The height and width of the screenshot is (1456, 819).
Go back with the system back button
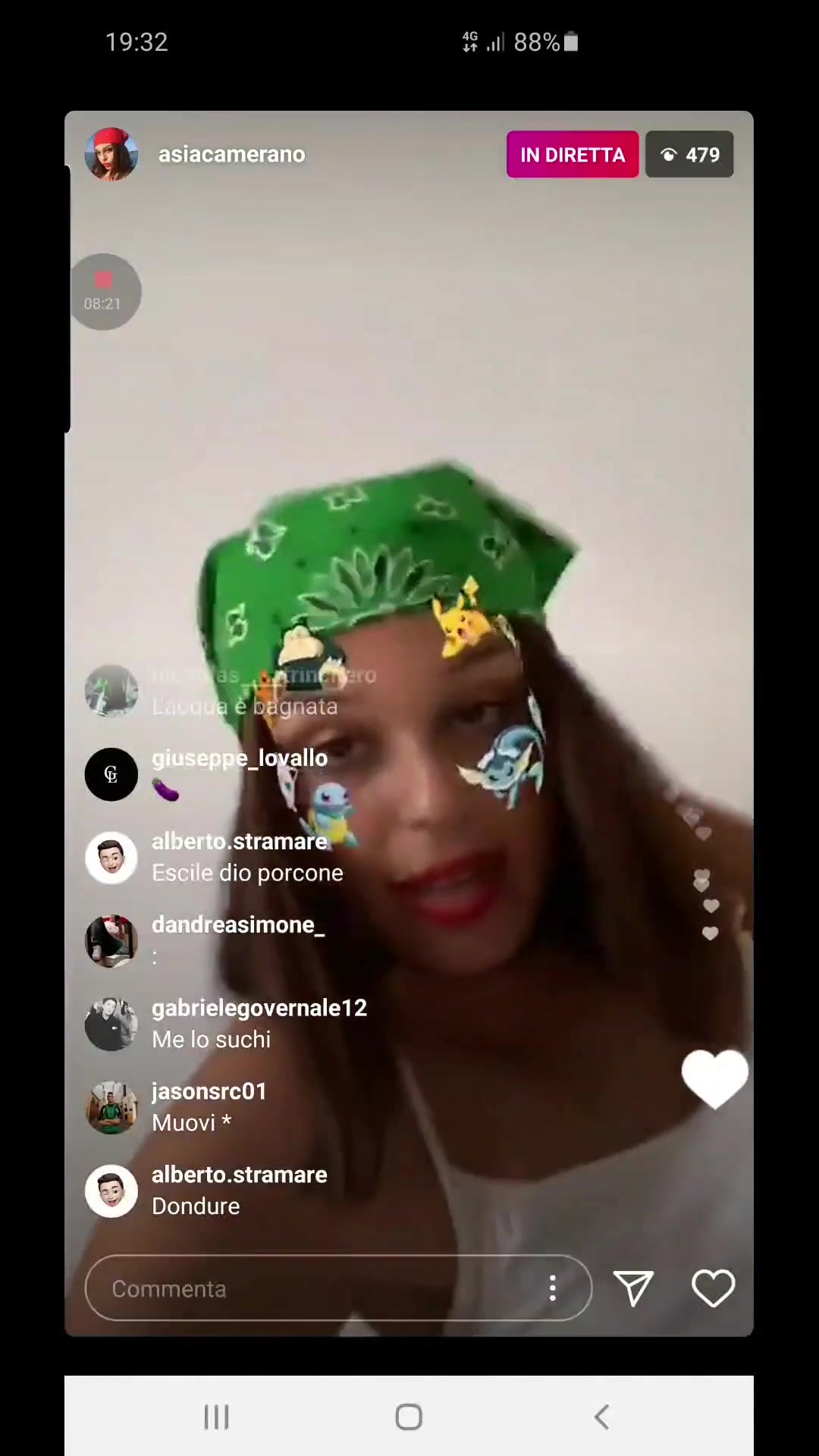[601, 1417]
